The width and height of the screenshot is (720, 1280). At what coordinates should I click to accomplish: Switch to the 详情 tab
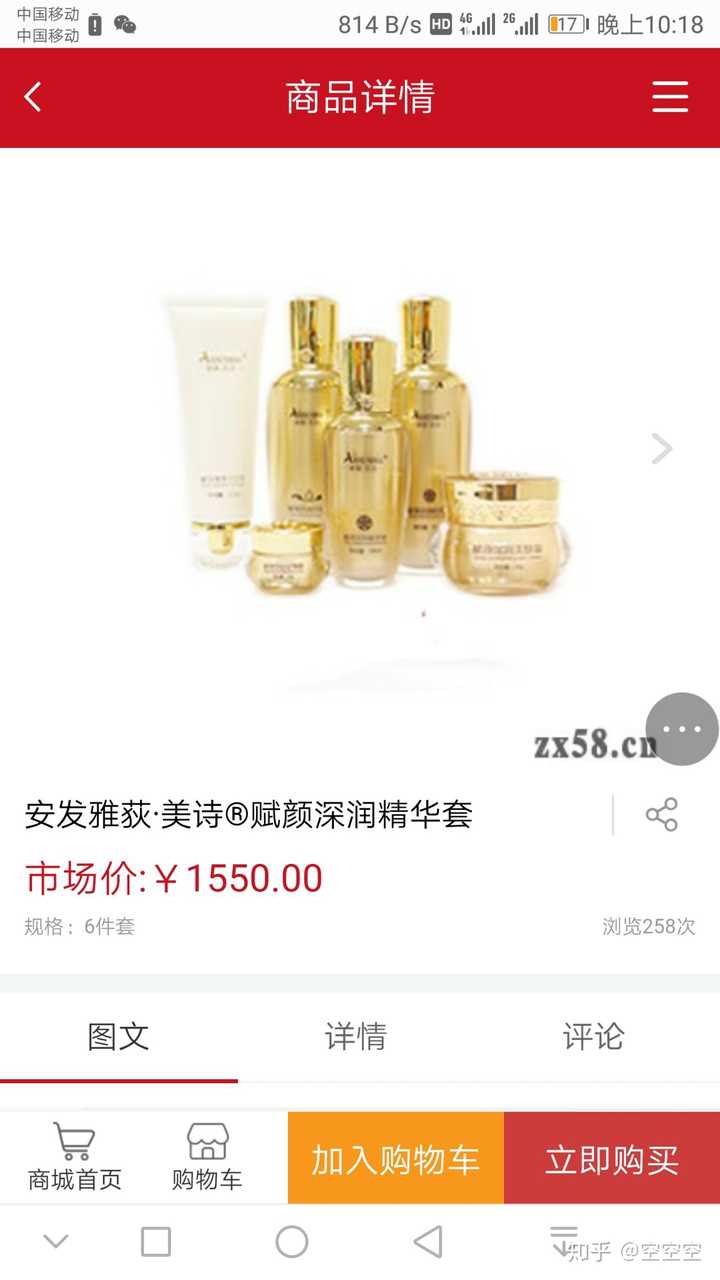coord(355,1036)
